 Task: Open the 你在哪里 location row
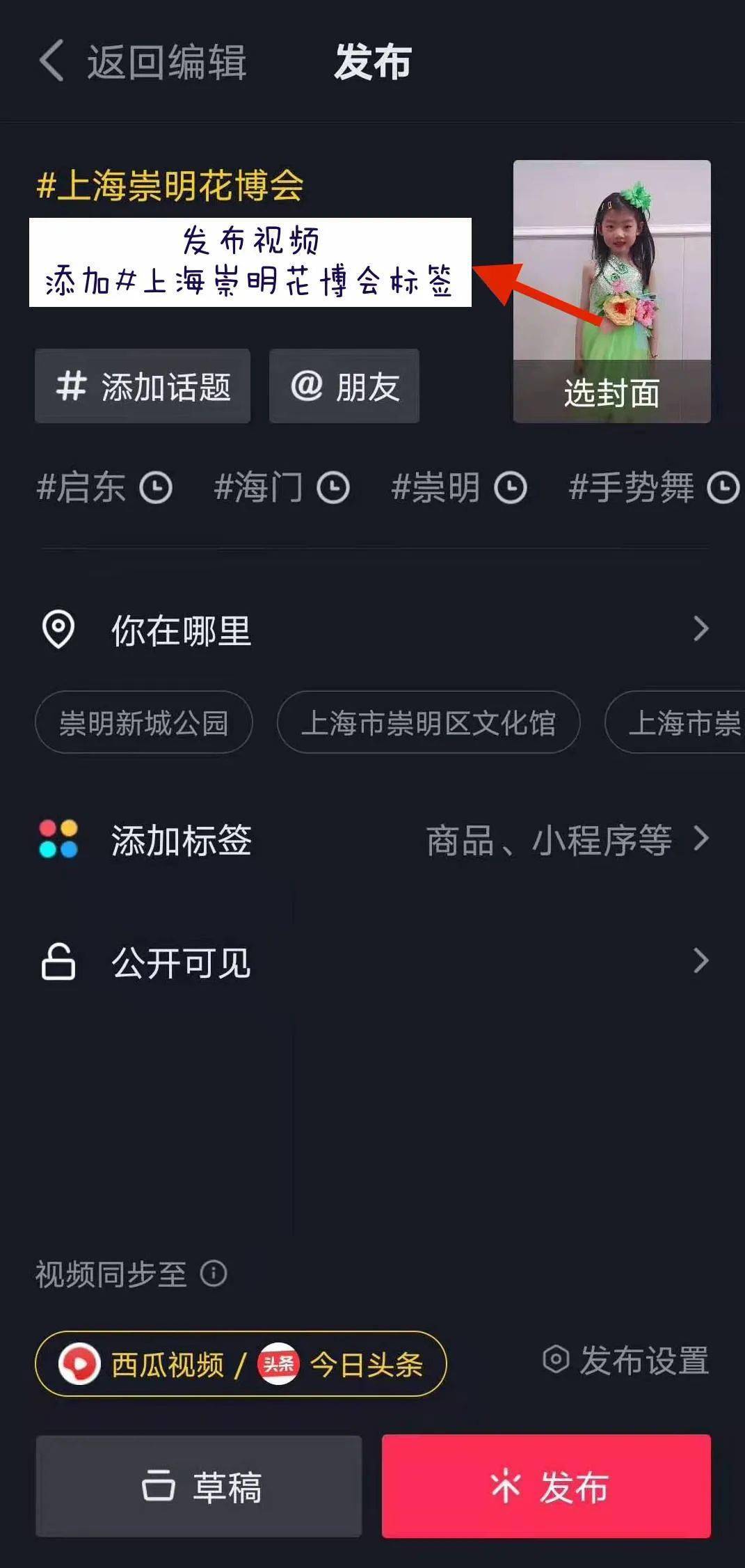[374, 630]
